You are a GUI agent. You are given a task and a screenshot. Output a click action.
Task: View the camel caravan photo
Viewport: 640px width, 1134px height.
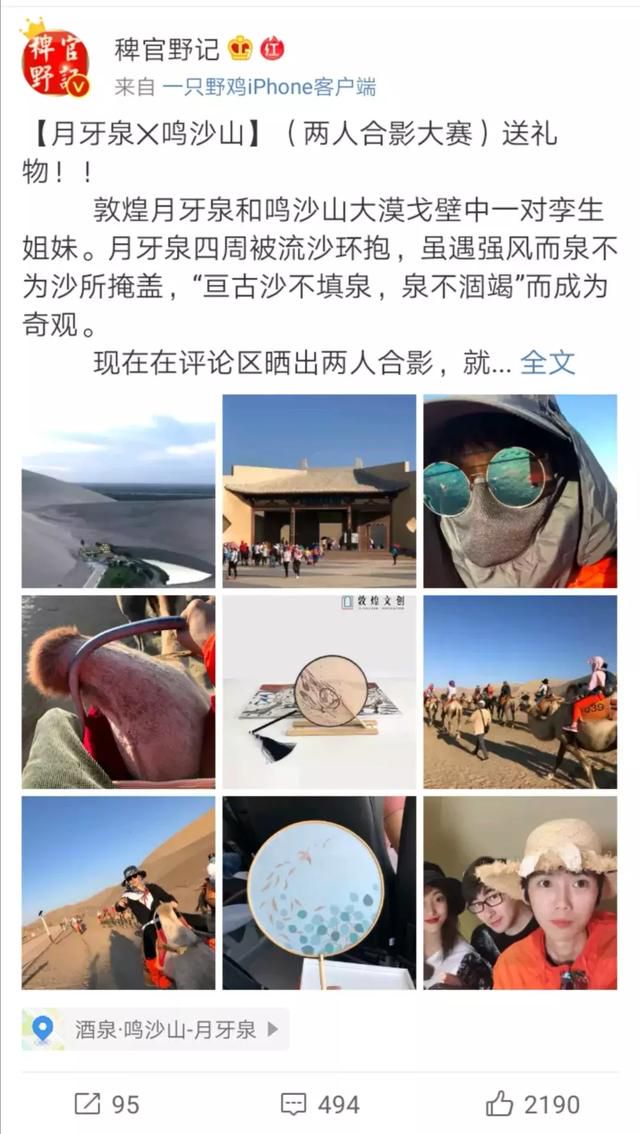point(520,692)
